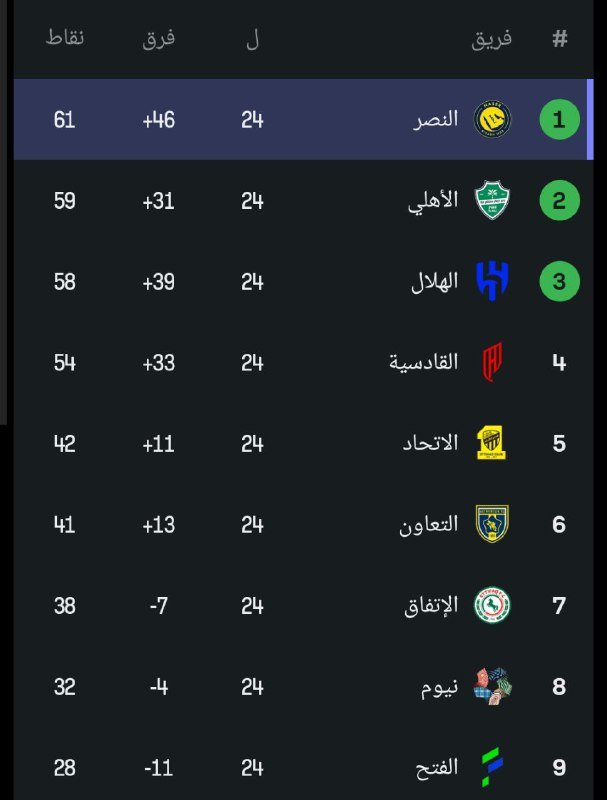View القادسية team details
The height and width of the screenshot is (800, 607).
pyautogui.click(x=424, y=363)
